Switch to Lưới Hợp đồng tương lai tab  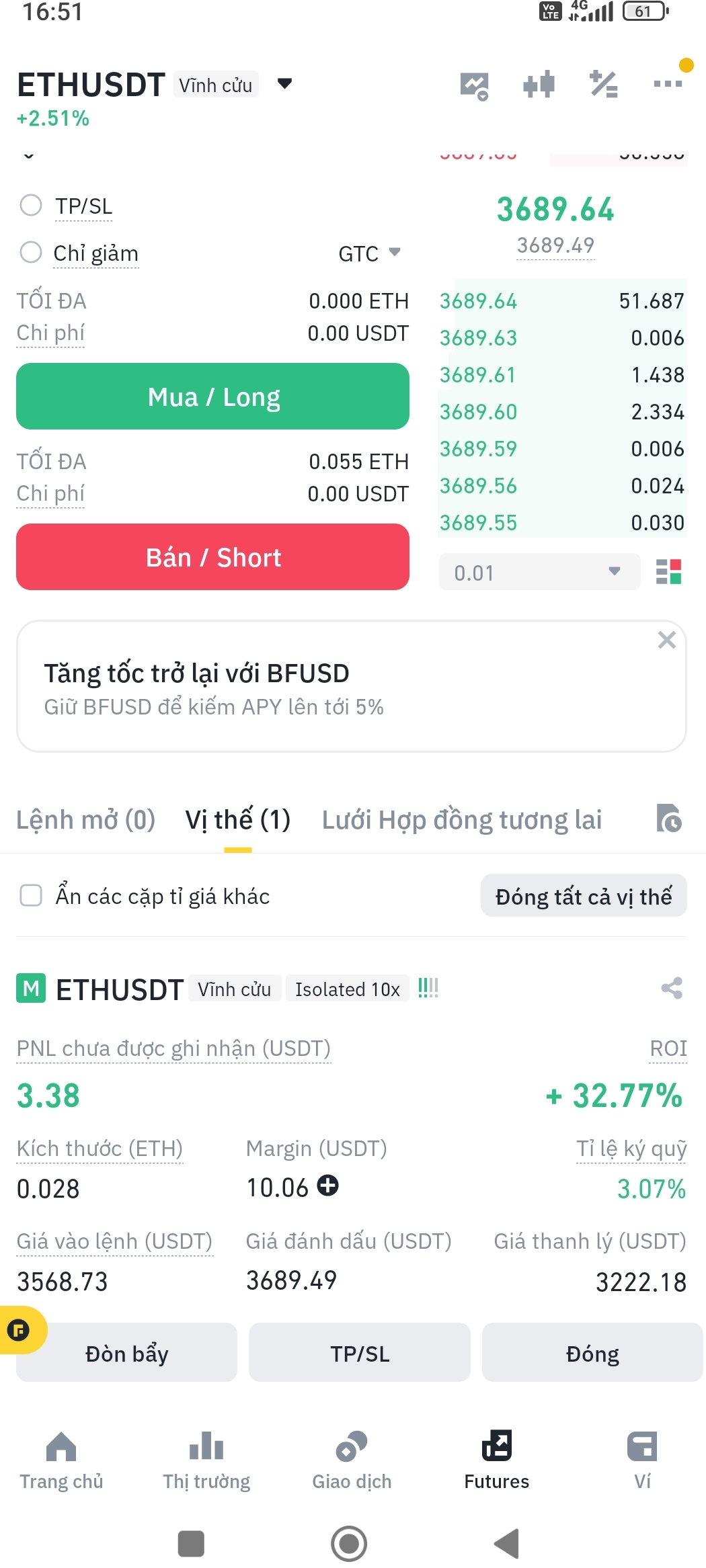[461, 820]
